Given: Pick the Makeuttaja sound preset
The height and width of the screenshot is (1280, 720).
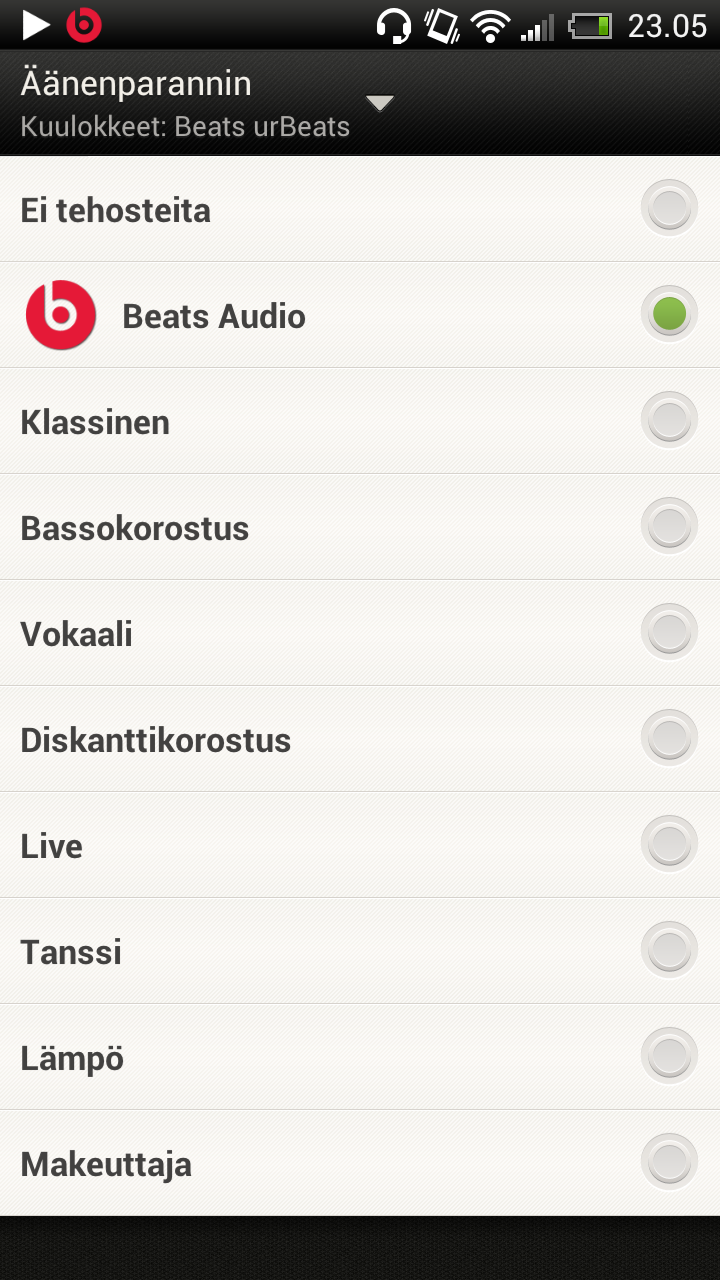Looking at the screenshot, I should (x=360, y=1163).
